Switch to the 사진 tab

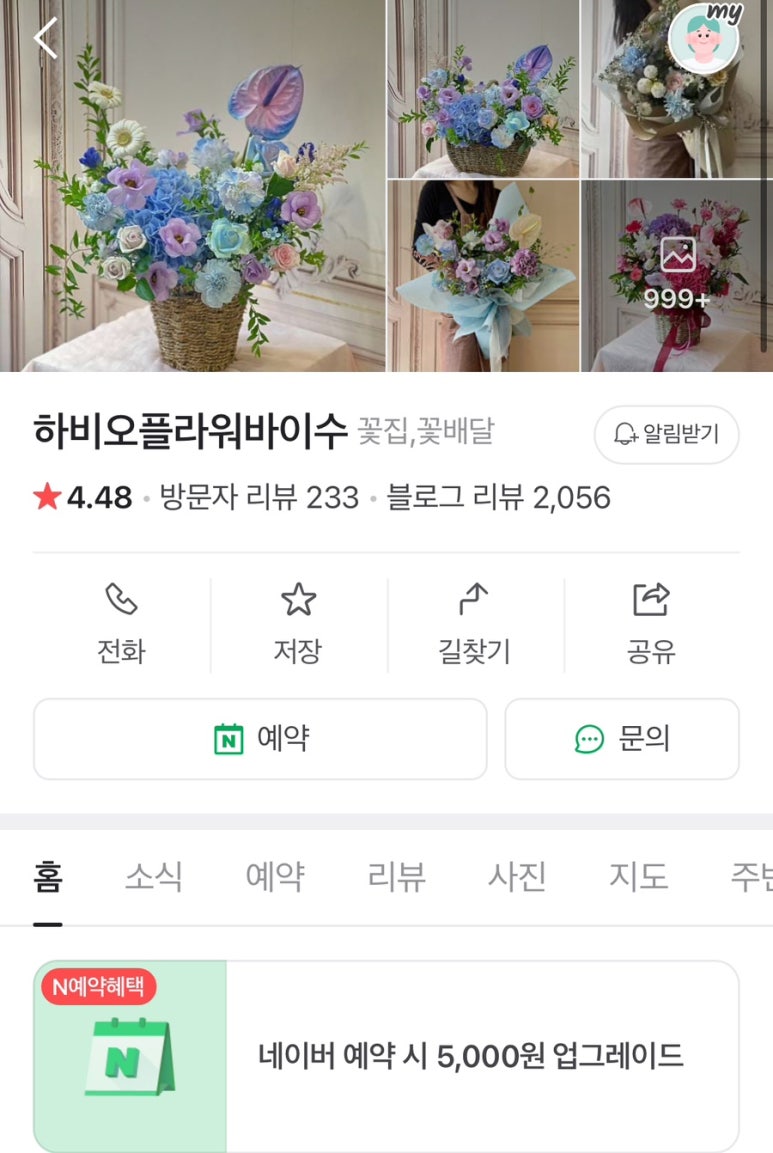coord(517,877)
